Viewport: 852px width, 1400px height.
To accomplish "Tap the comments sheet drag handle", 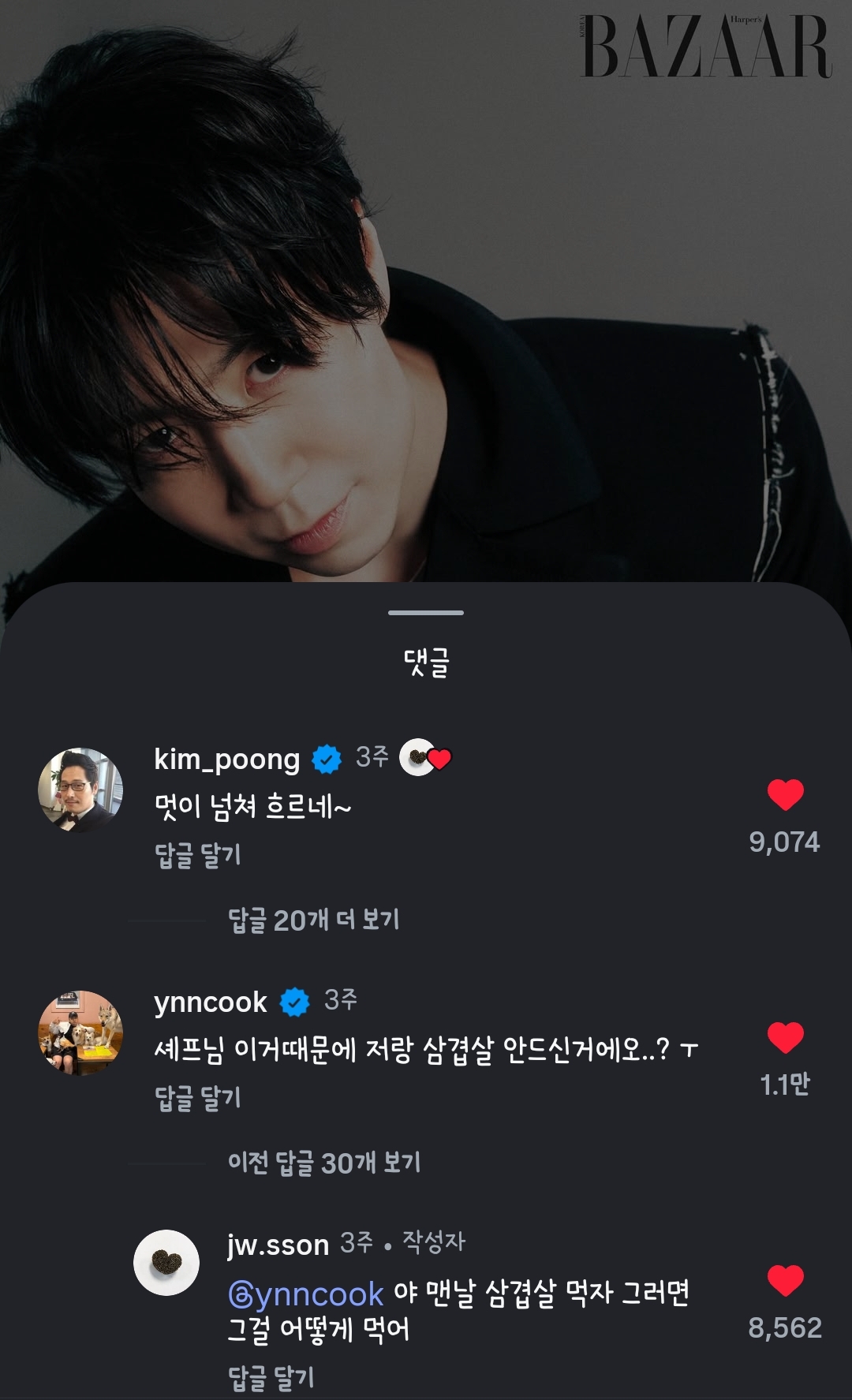I will click(x=426, y=613).
